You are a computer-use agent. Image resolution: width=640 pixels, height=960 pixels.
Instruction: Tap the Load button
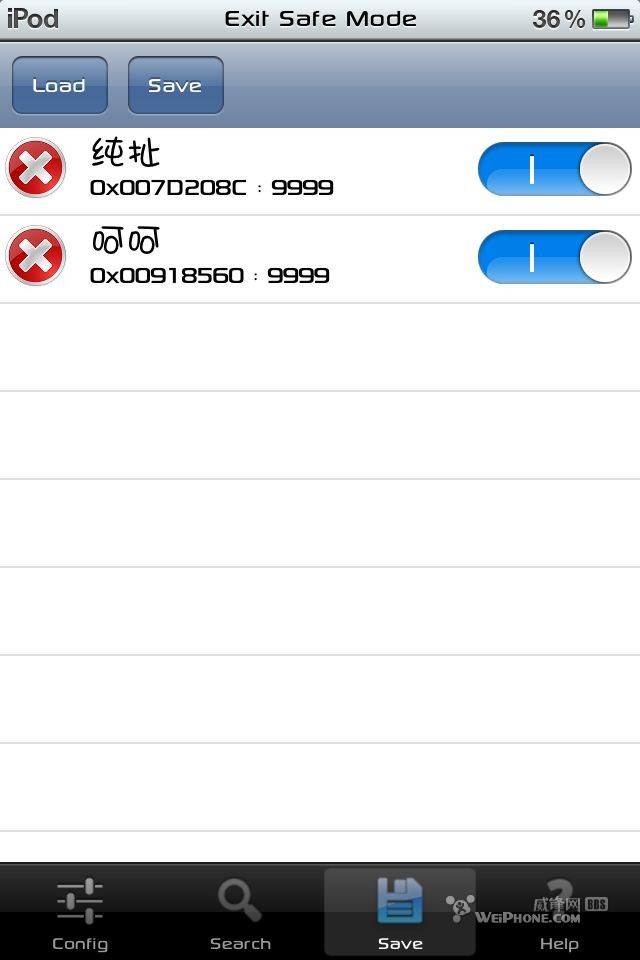click(59, 86)
